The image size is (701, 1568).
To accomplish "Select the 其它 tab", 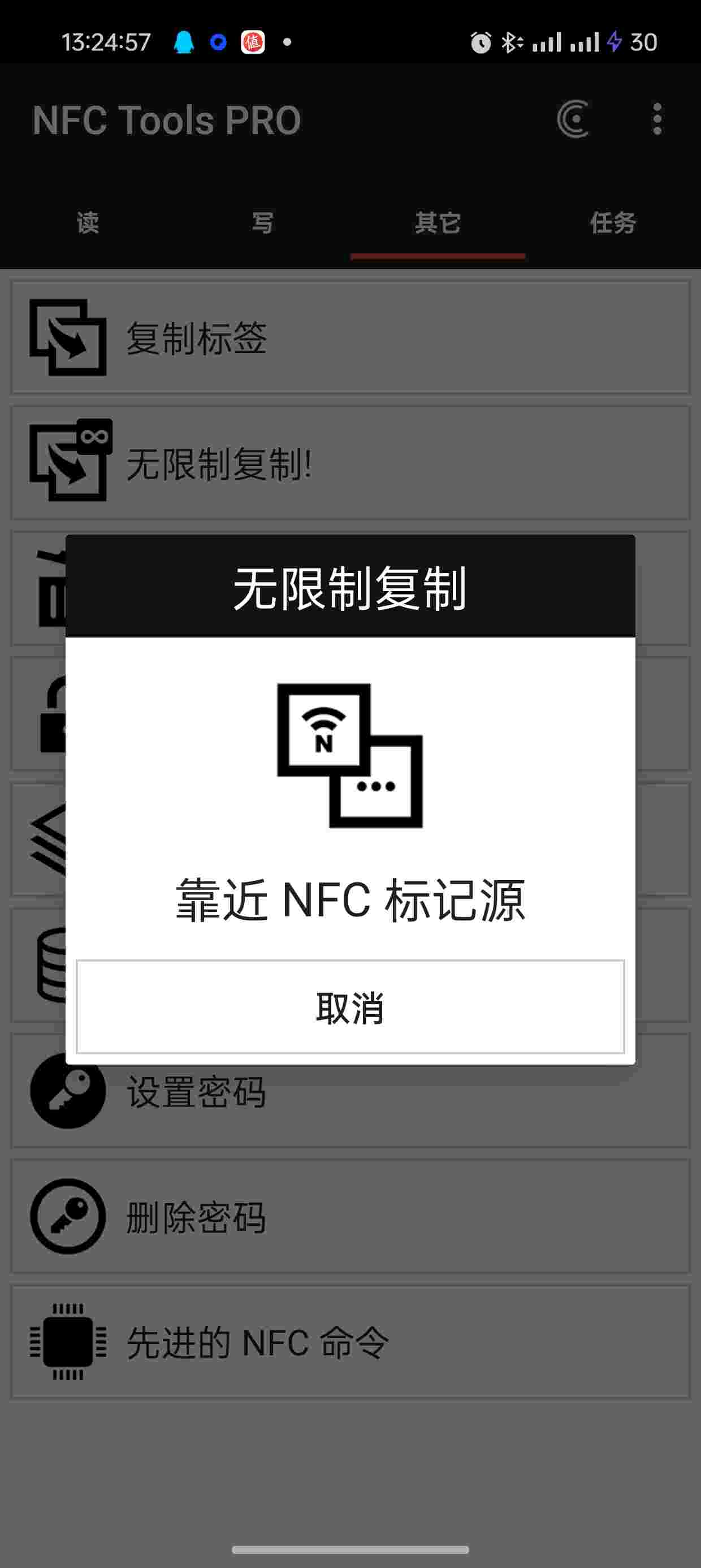I will [438, 223].
